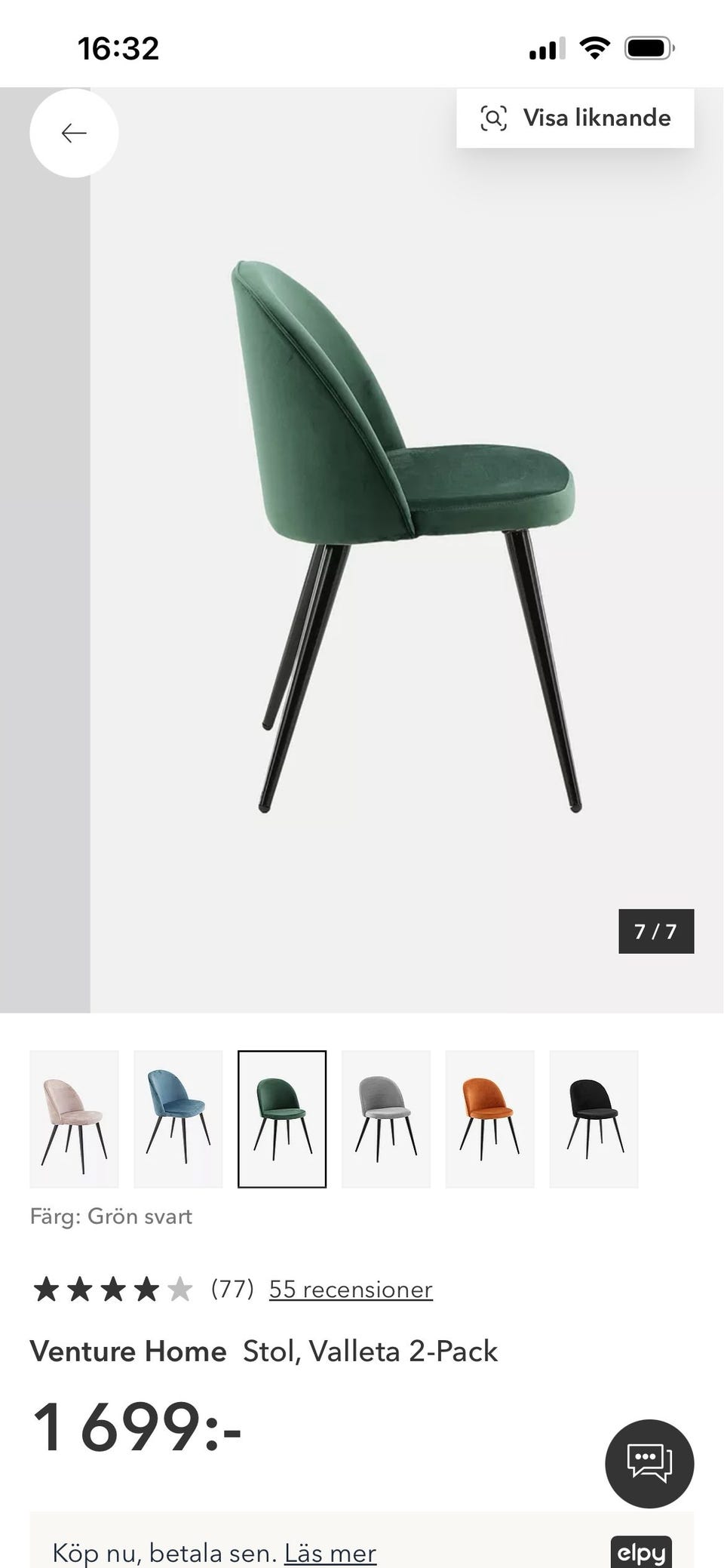Go back using the arrow button
Image resolution: width=724 pixels, height=1568 pixels.
(74, 134)
